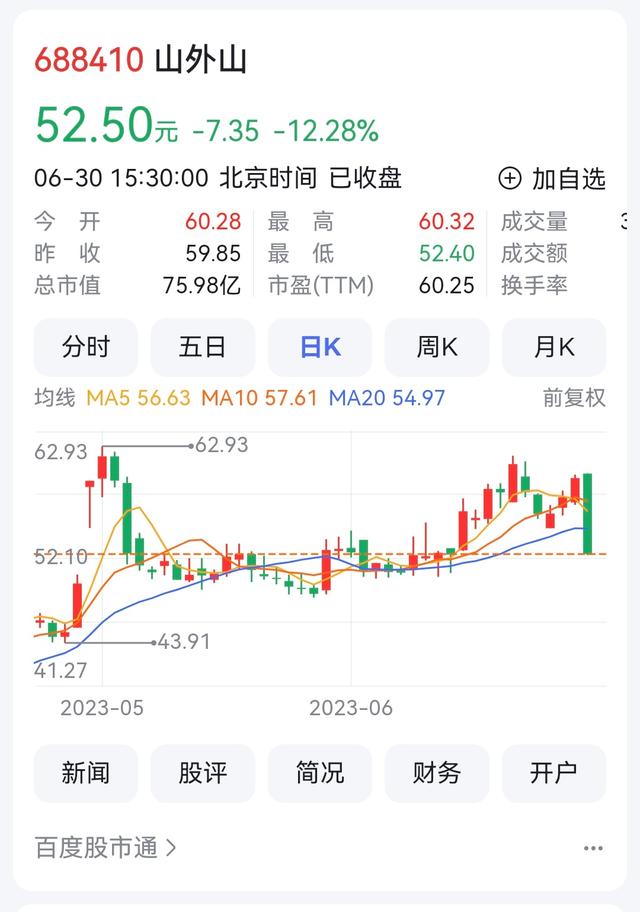Image resolution: width=640 pixels, height=912 pixels.
Task: Add 山外山 to watchlist via 加自选
Action: point(552,179)
